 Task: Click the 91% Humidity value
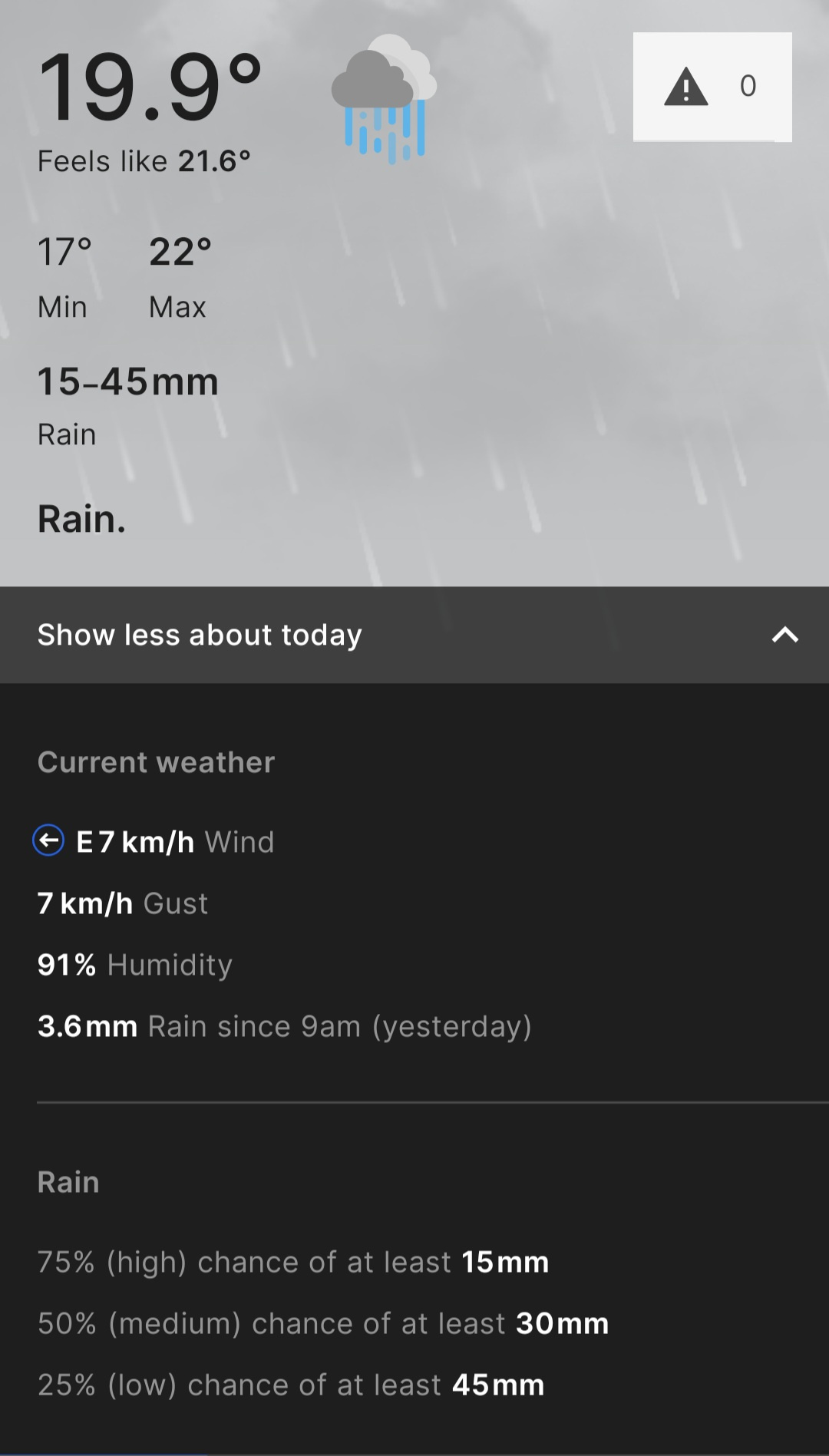134,965
